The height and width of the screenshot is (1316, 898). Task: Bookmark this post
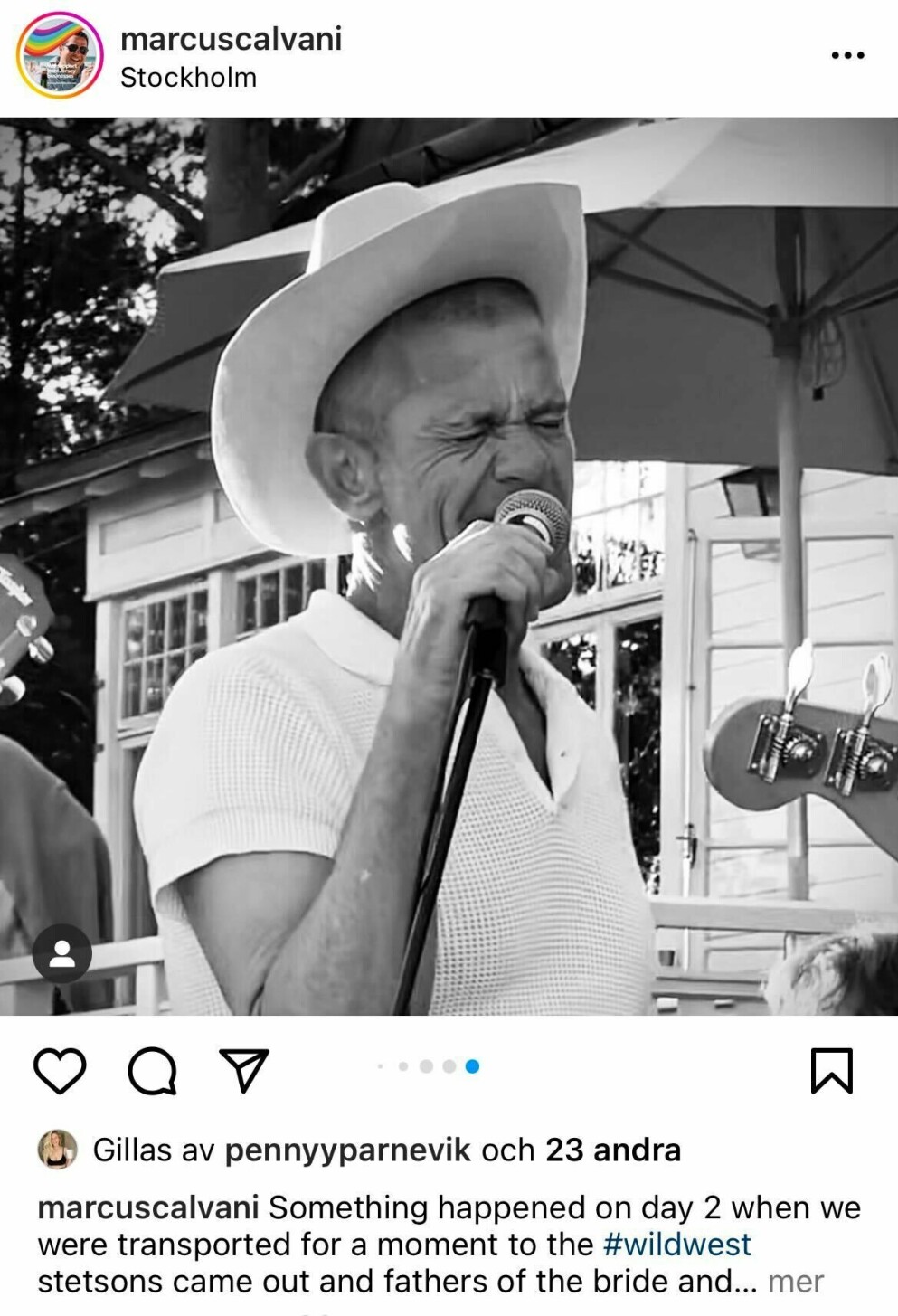(831, 1071)
